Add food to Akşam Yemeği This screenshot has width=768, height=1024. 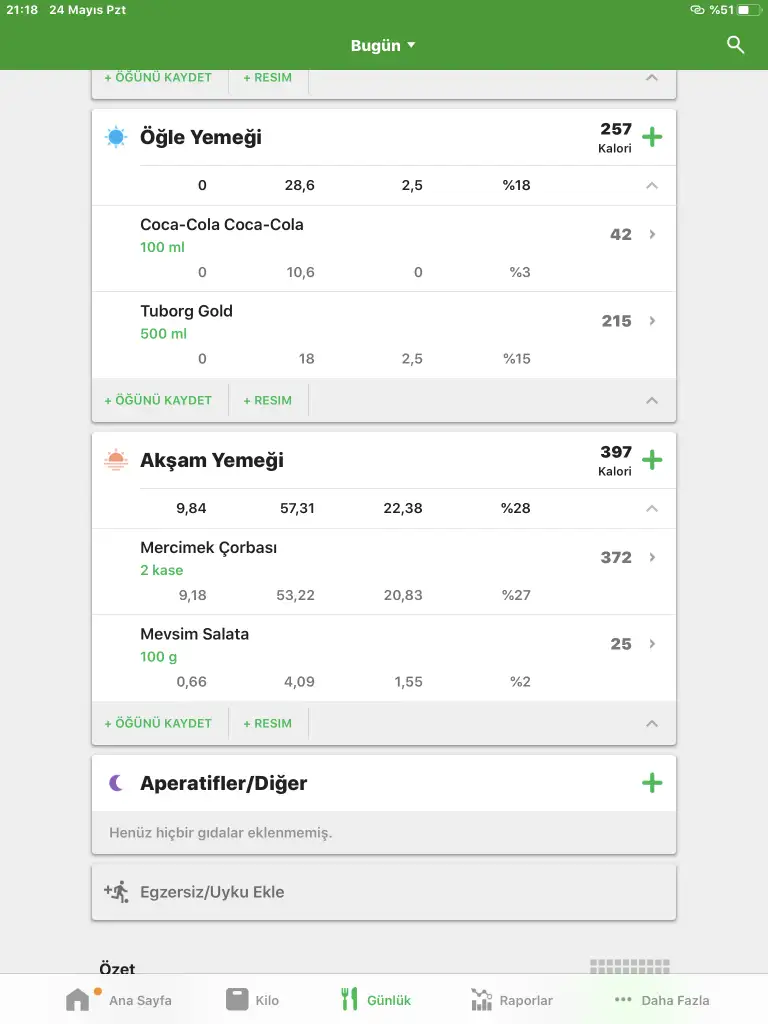tap(652, 460)
